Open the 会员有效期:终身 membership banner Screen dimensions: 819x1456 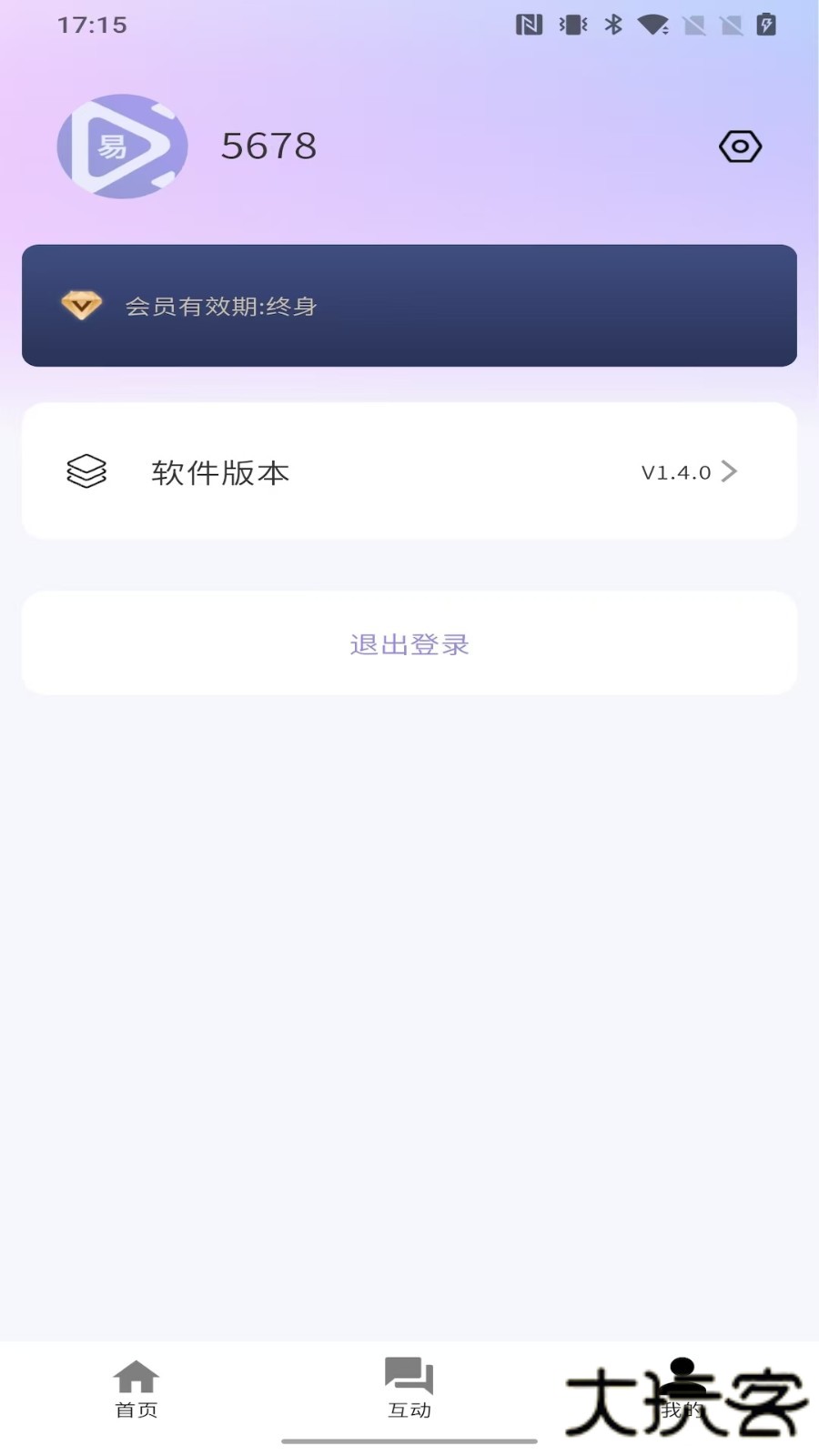tap(409, 306)
